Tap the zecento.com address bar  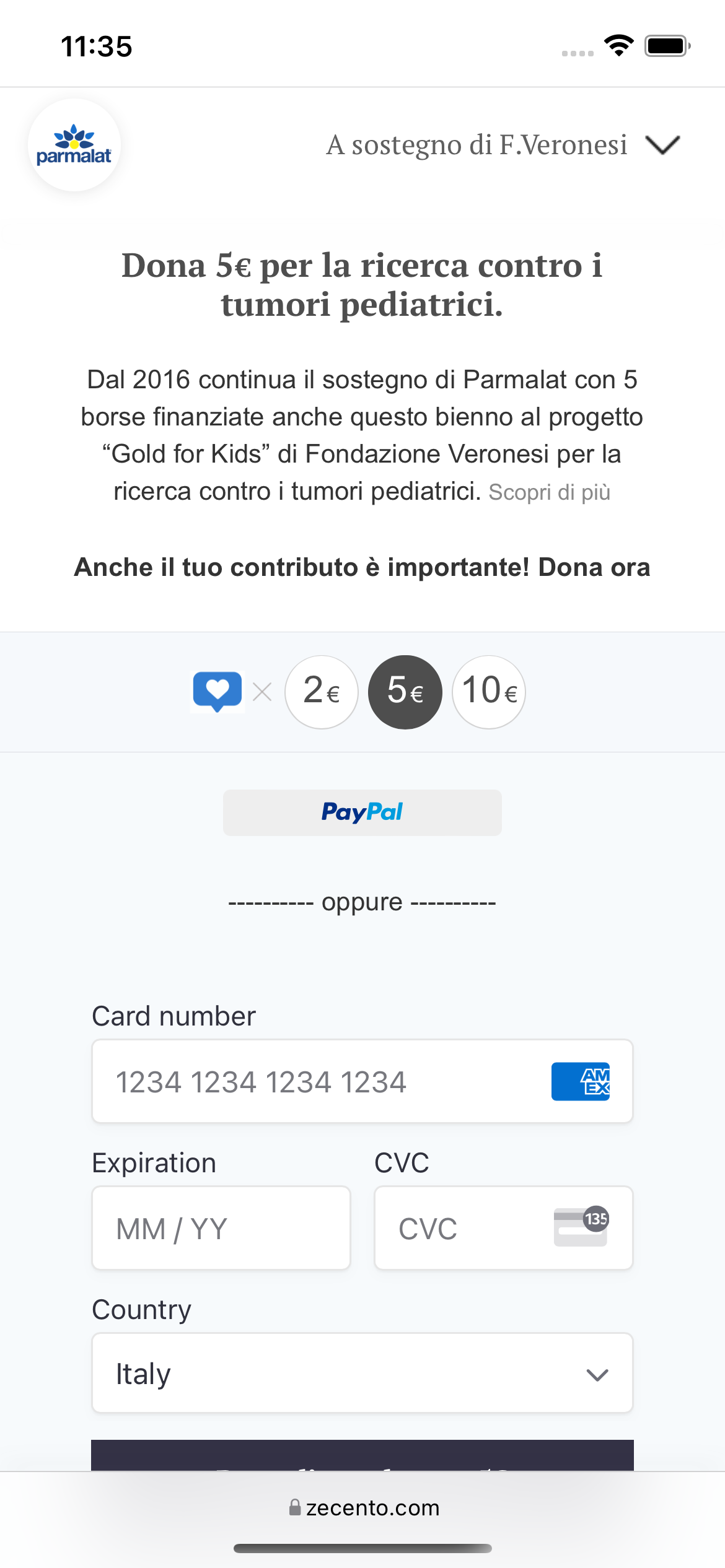[x=364, y=1508]
